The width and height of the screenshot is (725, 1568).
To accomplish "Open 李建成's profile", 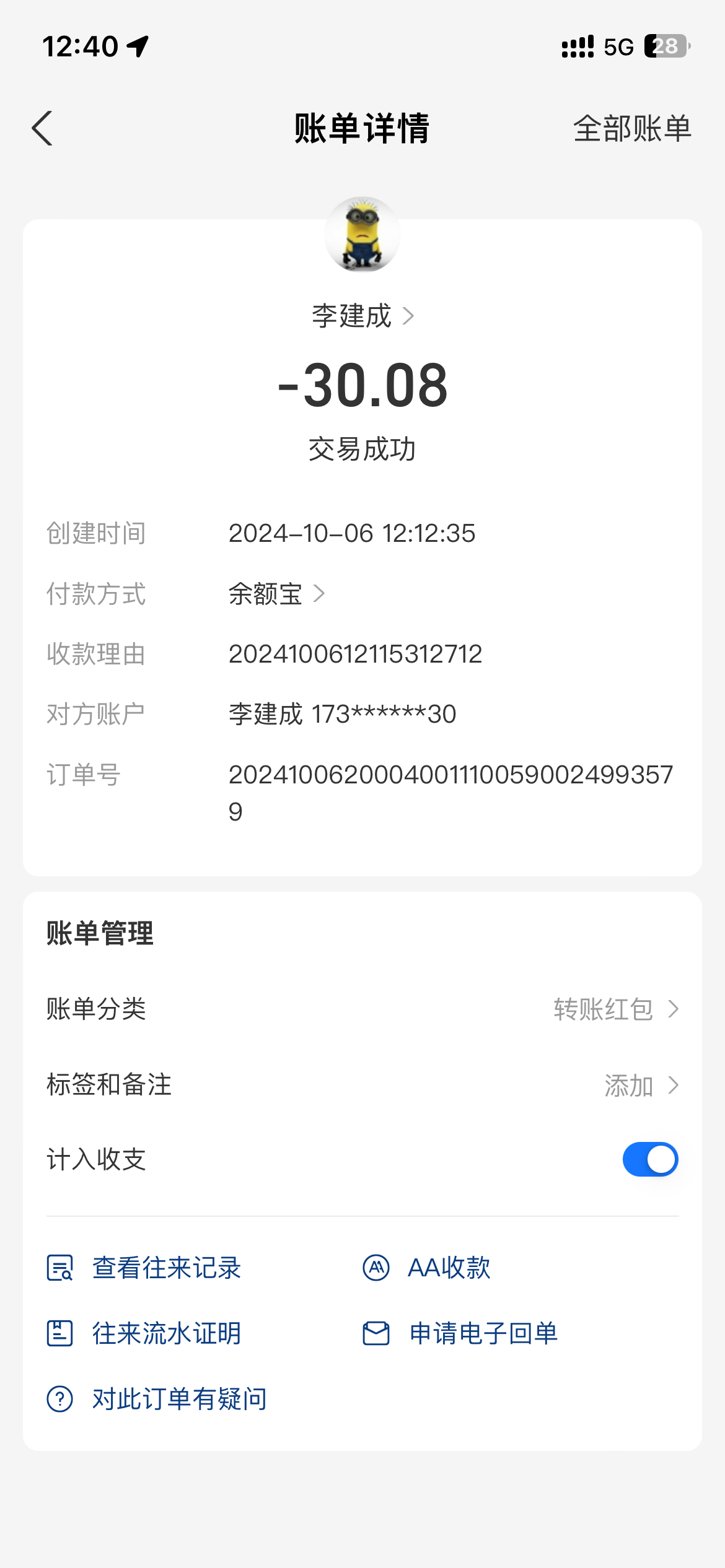I will click(362, 316).
